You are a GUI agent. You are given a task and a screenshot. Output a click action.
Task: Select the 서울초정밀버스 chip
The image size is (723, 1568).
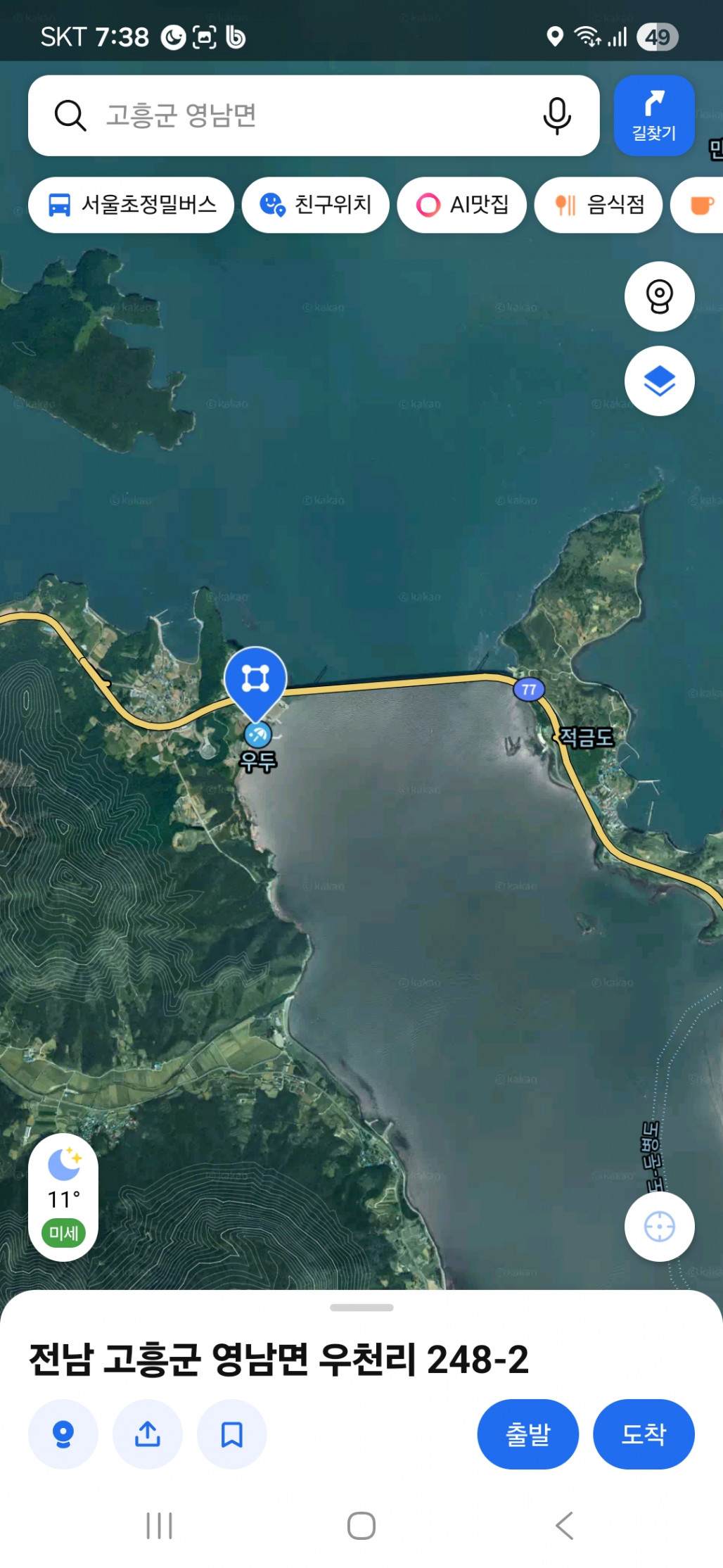[x=131, y=205]
